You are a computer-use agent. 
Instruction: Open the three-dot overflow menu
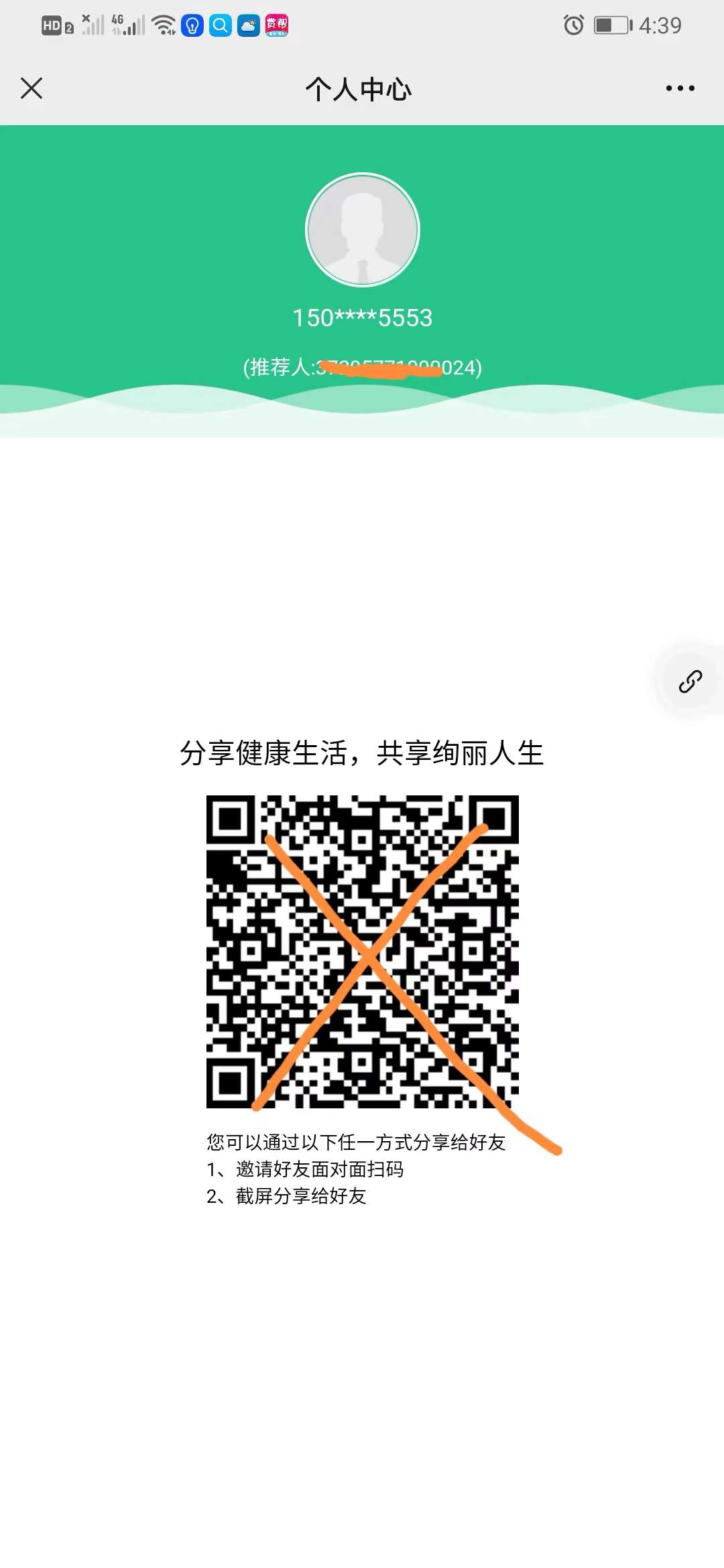coord(680,88)
